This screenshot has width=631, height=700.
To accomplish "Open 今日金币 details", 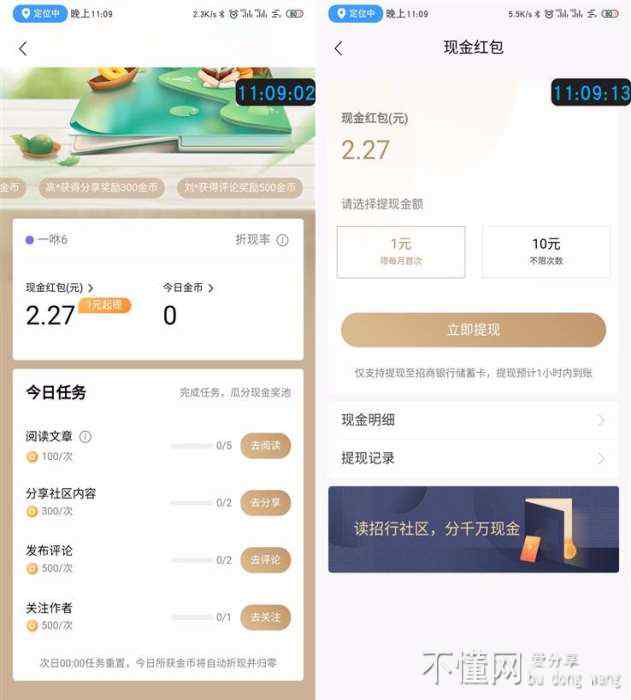I will coord(188,288).
